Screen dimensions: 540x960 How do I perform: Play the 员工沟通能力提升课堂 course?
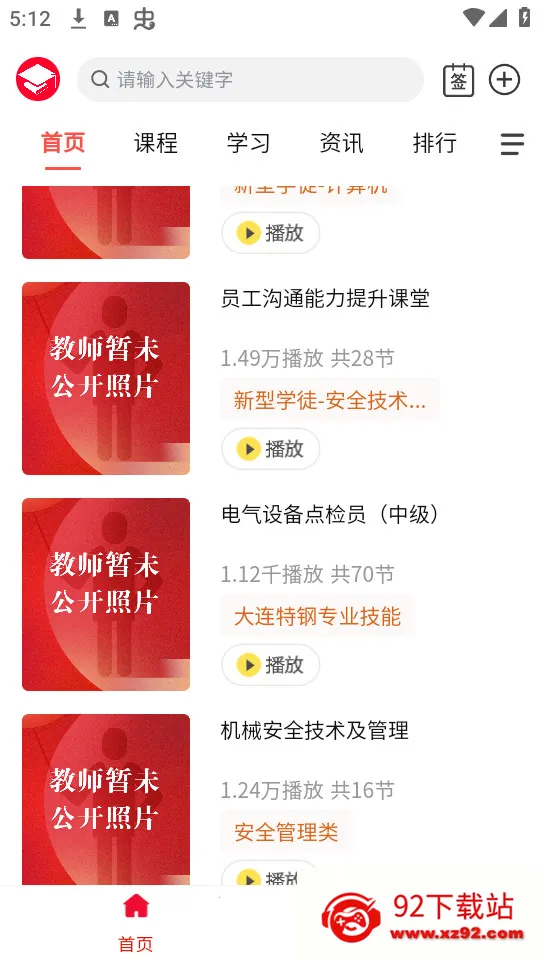[x=271, y=449]
